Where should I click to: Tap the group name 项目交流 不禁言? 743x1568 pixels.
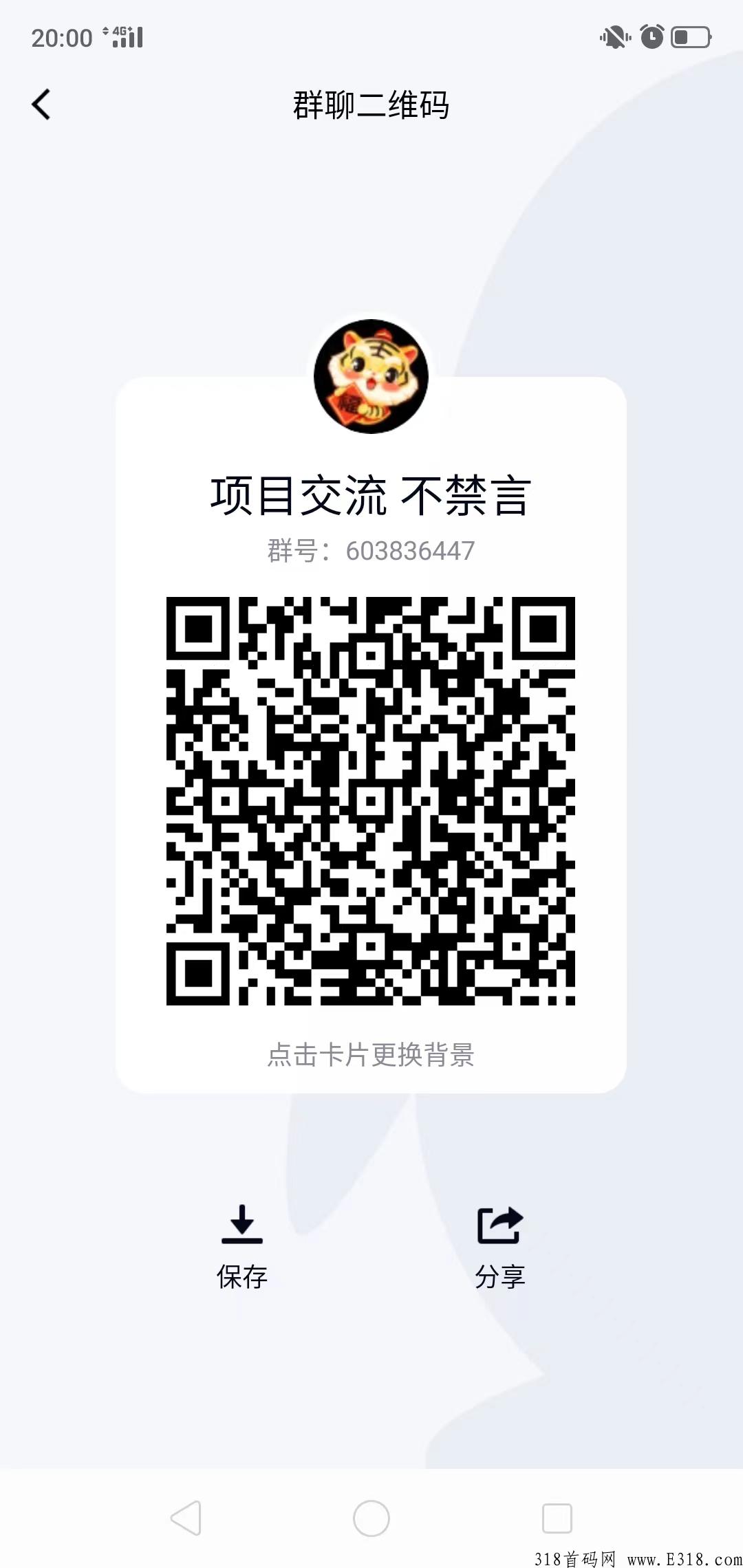click(x=371, y=494)
